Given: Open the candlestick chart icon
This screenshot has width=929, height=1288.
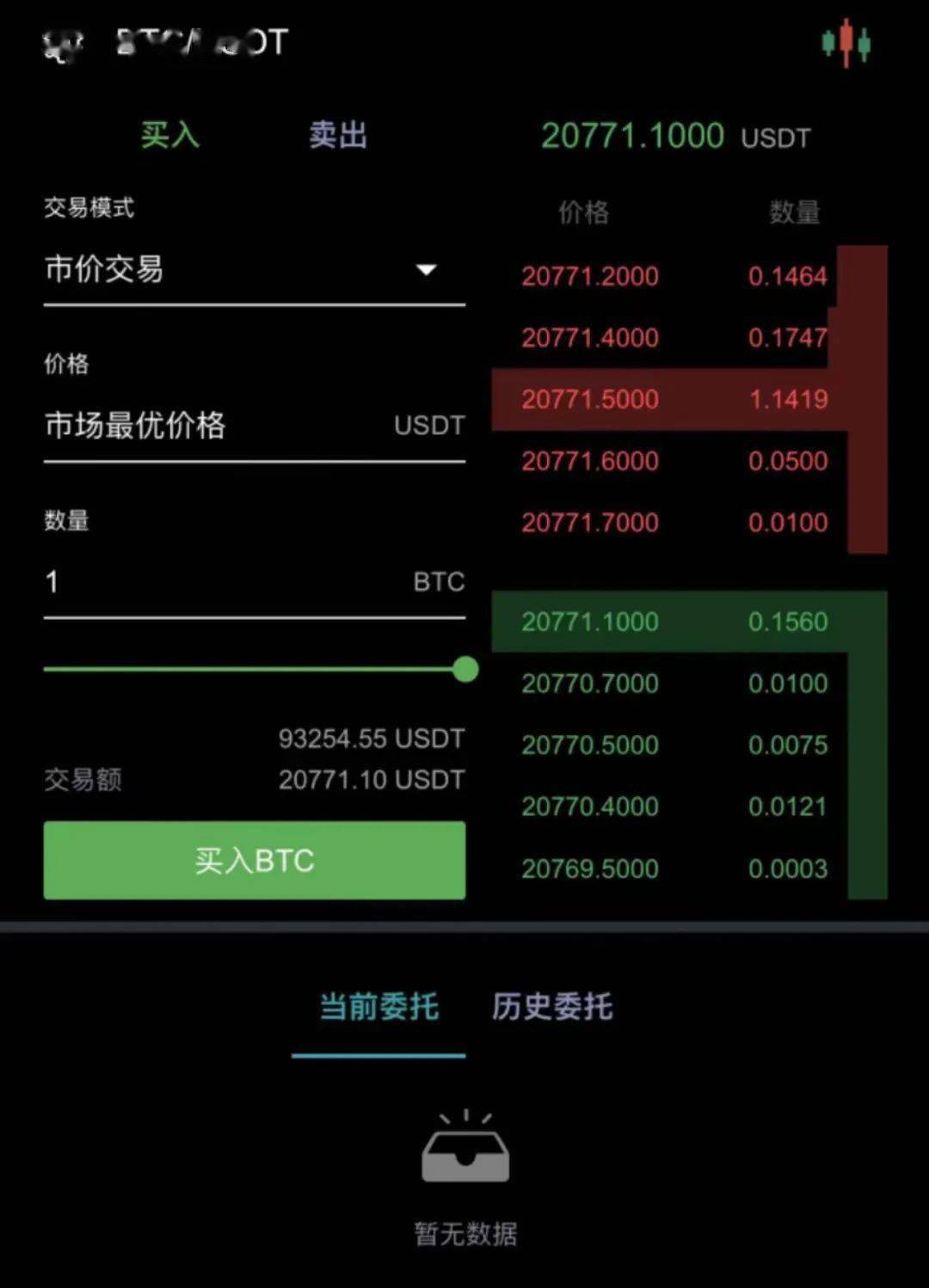Looking at the screenshot, I should pyautogui.click(x=846, y=42).
